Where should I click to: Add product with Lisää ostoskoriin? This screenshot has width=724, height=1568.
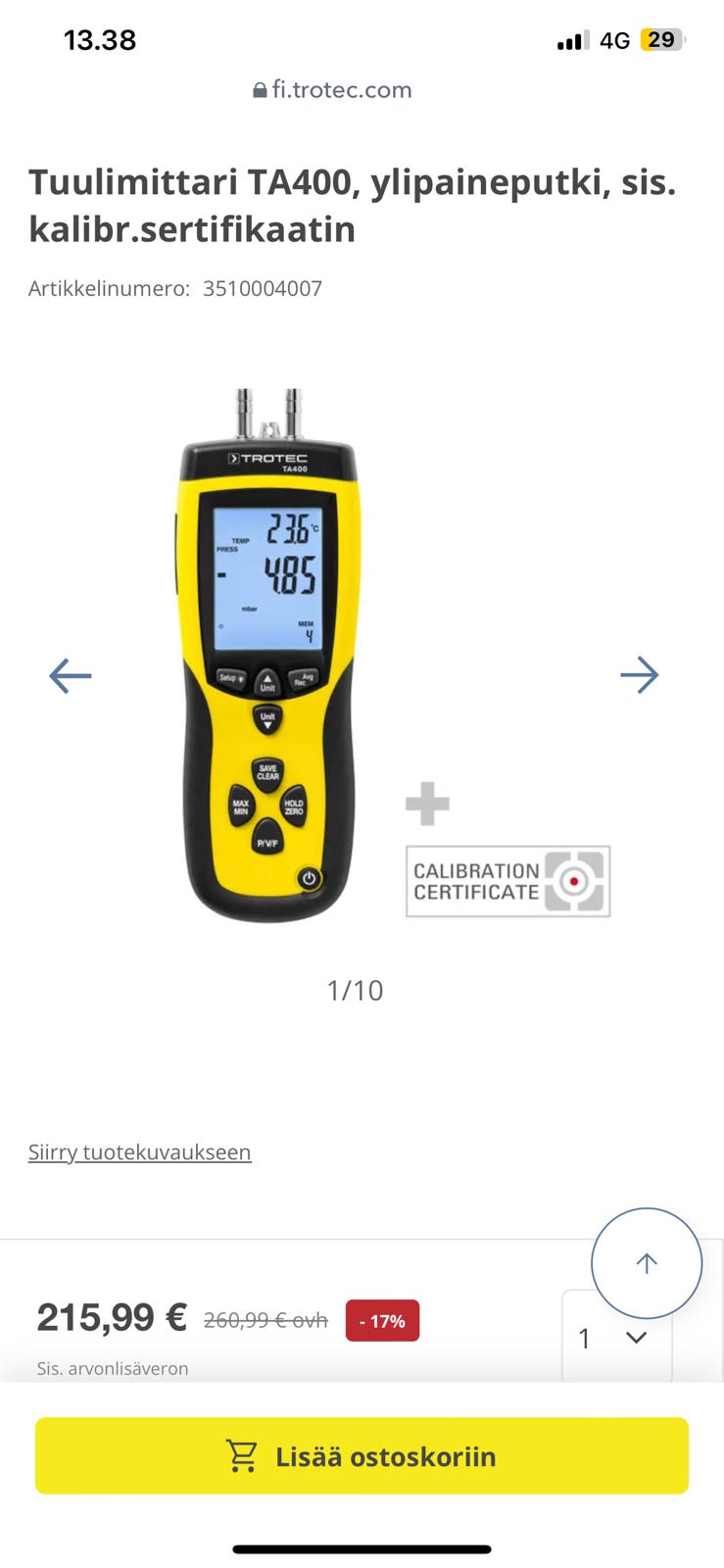(362, 1456)
